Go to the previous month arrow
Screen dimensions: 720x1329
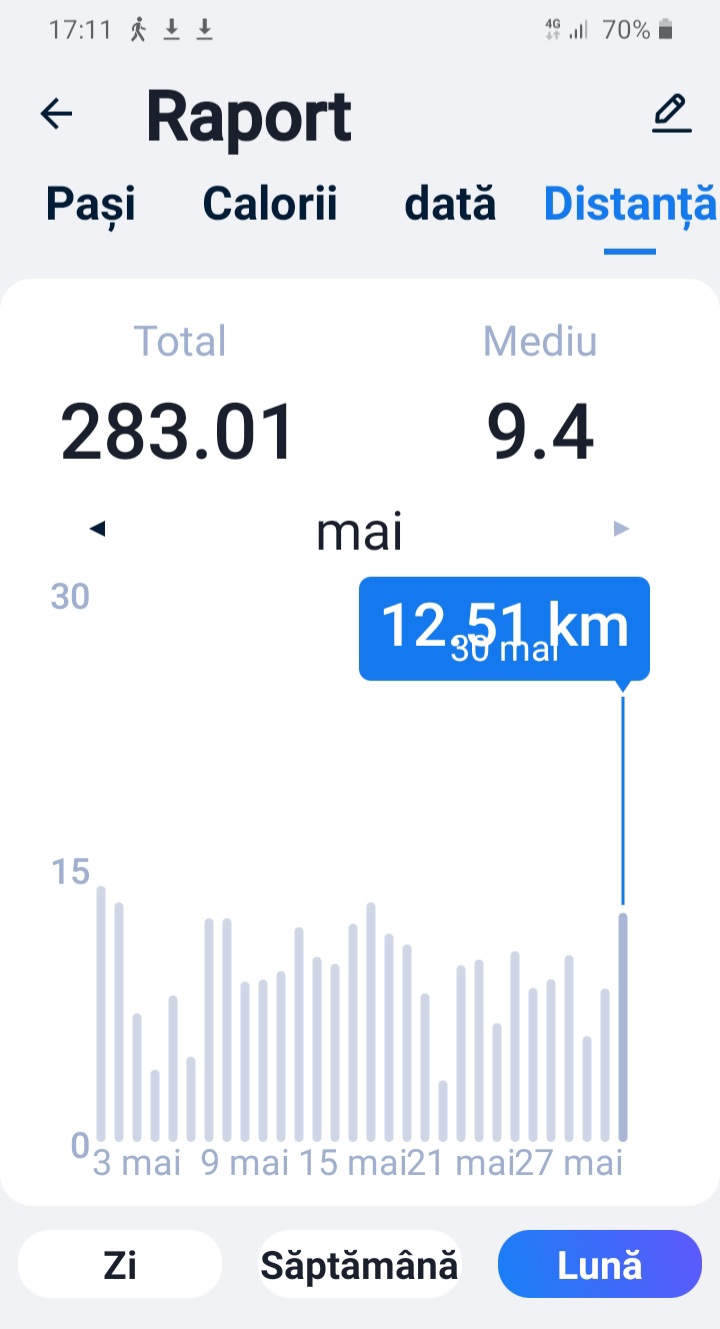pyautogui.click(x=97, y=529)
